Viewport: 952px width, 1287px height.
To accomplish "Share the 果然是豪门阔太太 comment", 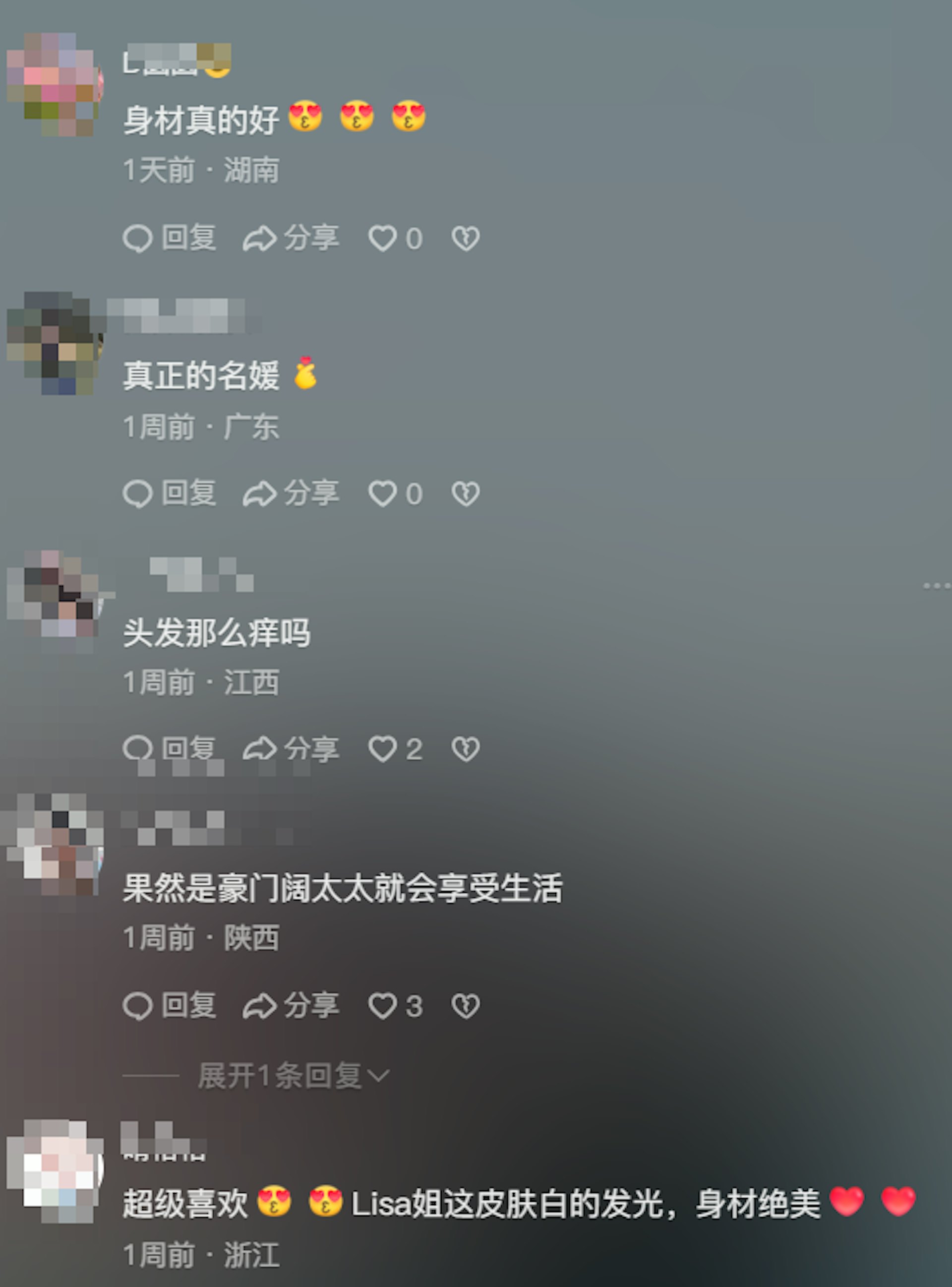I will 291,1006.
